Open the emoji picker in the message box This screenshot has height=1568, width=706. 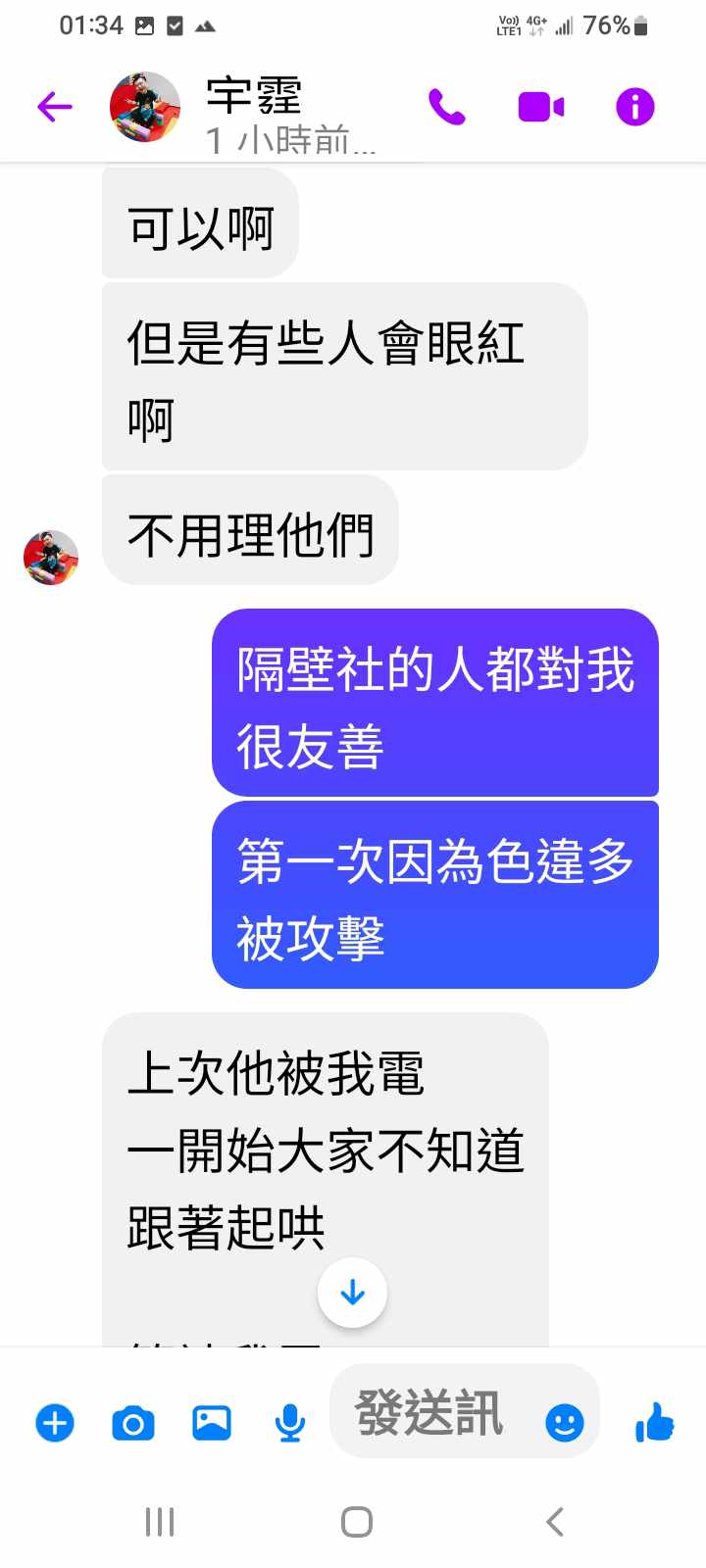(x=564, y=1422)
